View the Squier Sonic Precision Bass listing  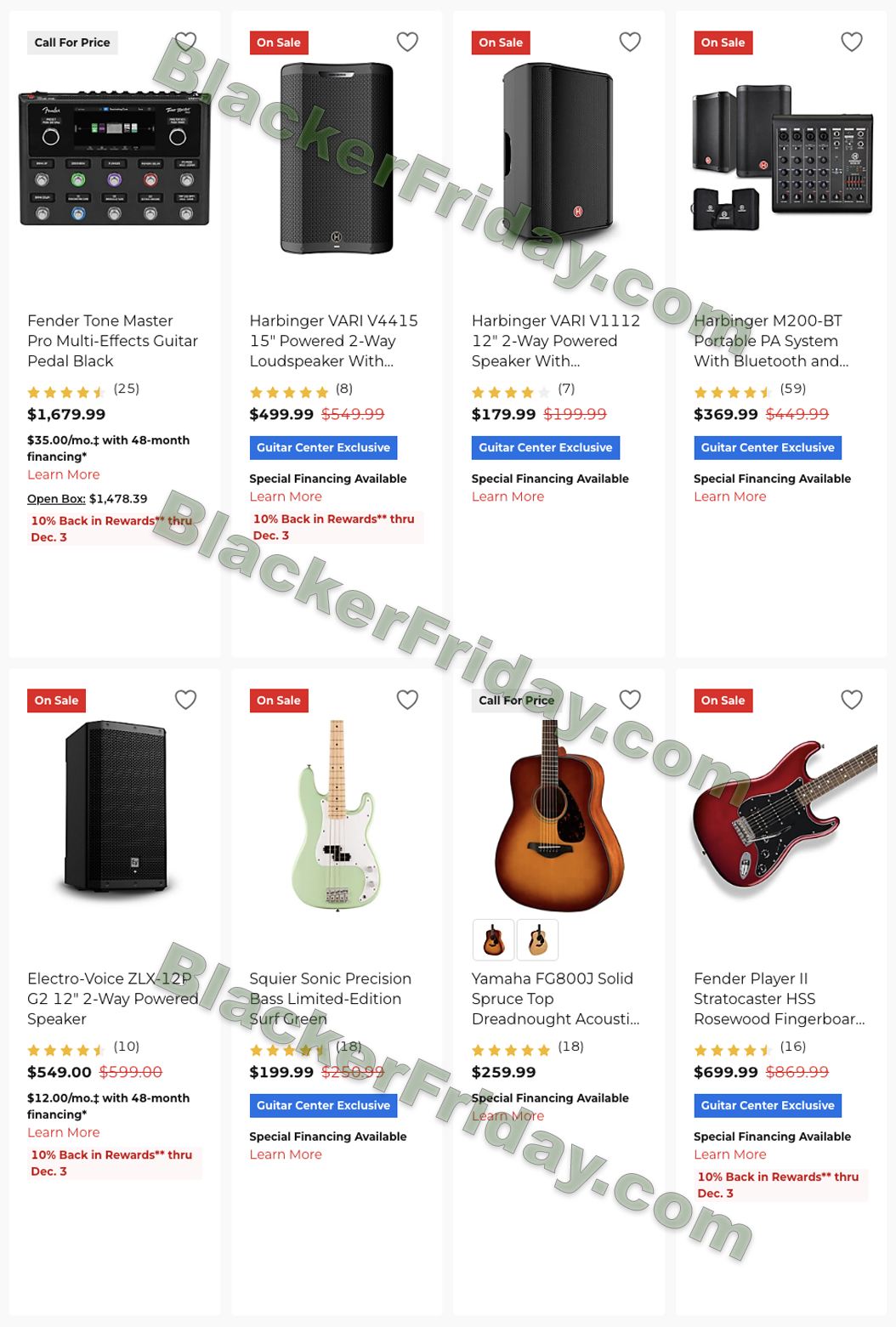click(330, 999)
